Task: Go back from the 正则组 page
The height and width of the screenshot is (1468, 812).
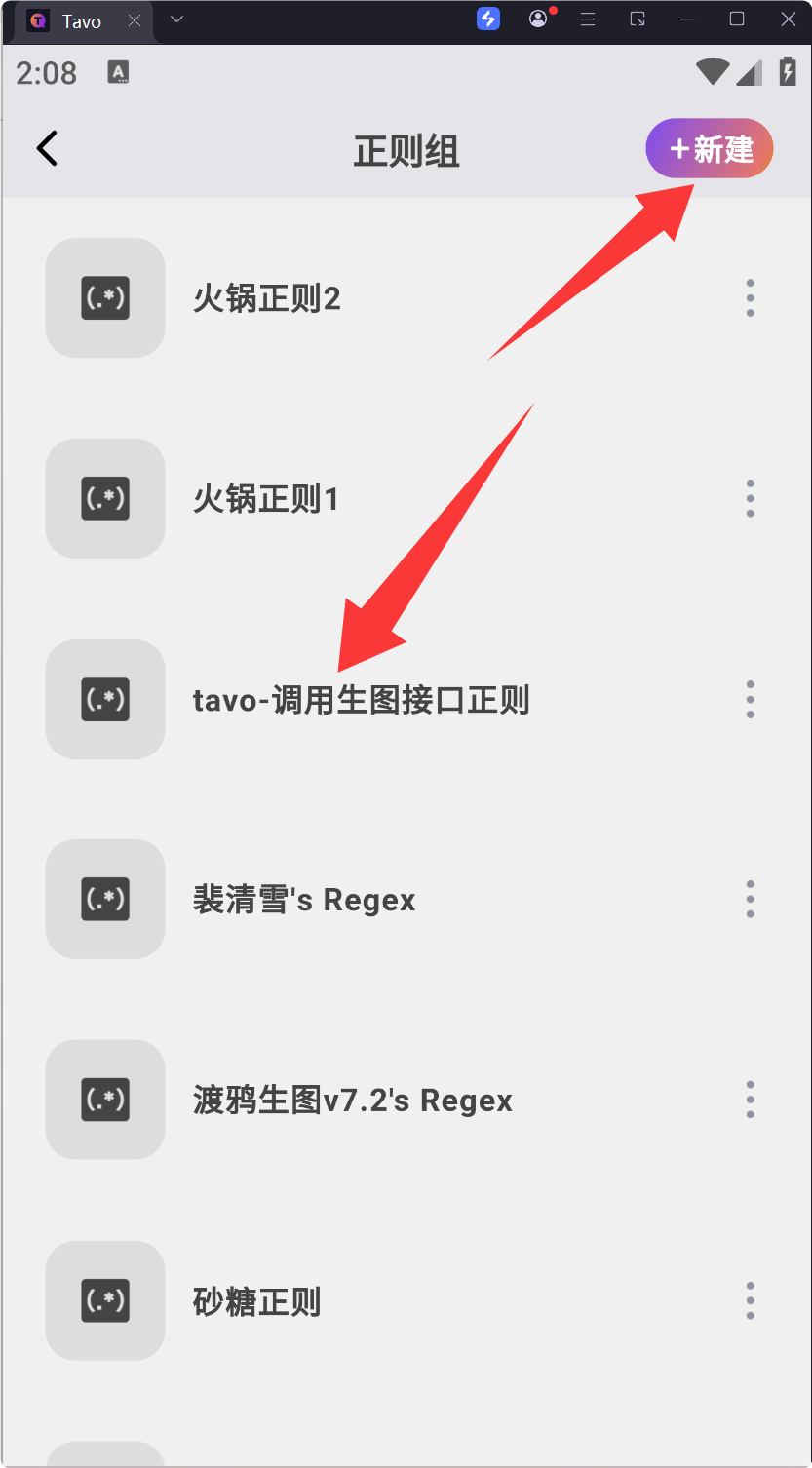Action: tap(47, 149)
